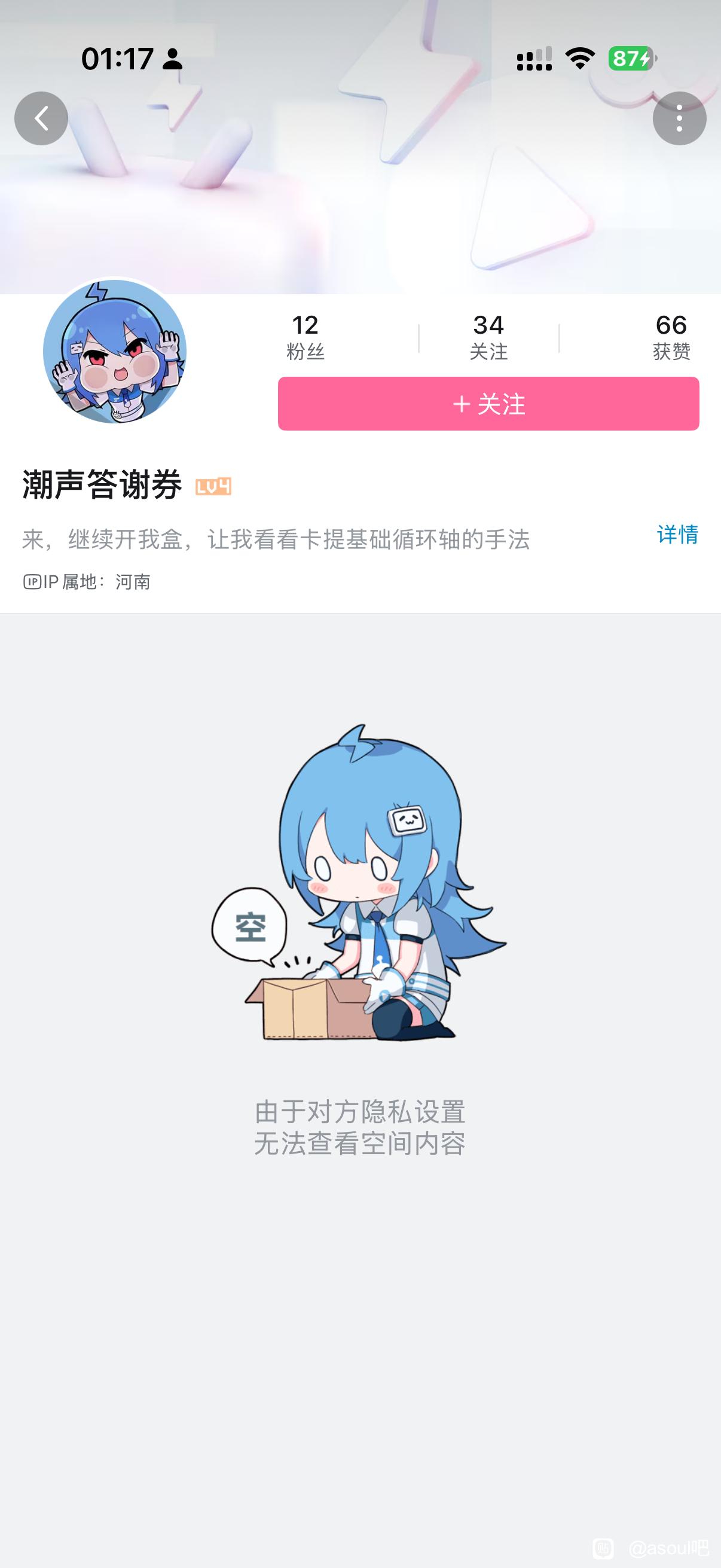Open the 关注 following list

(x=488, y=337)
